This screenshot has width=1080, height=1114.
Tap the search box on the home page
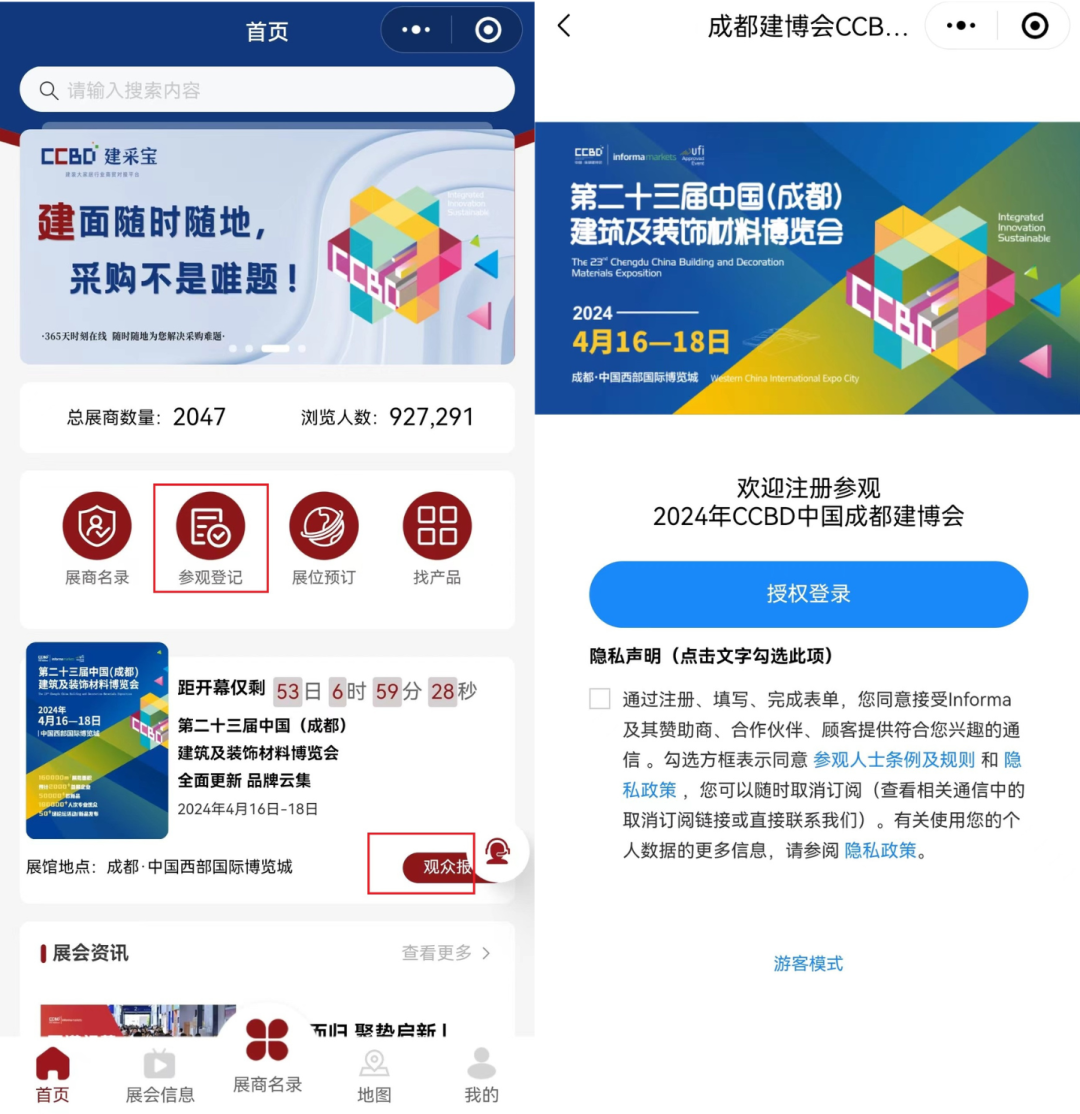click(x=267, y=91)
